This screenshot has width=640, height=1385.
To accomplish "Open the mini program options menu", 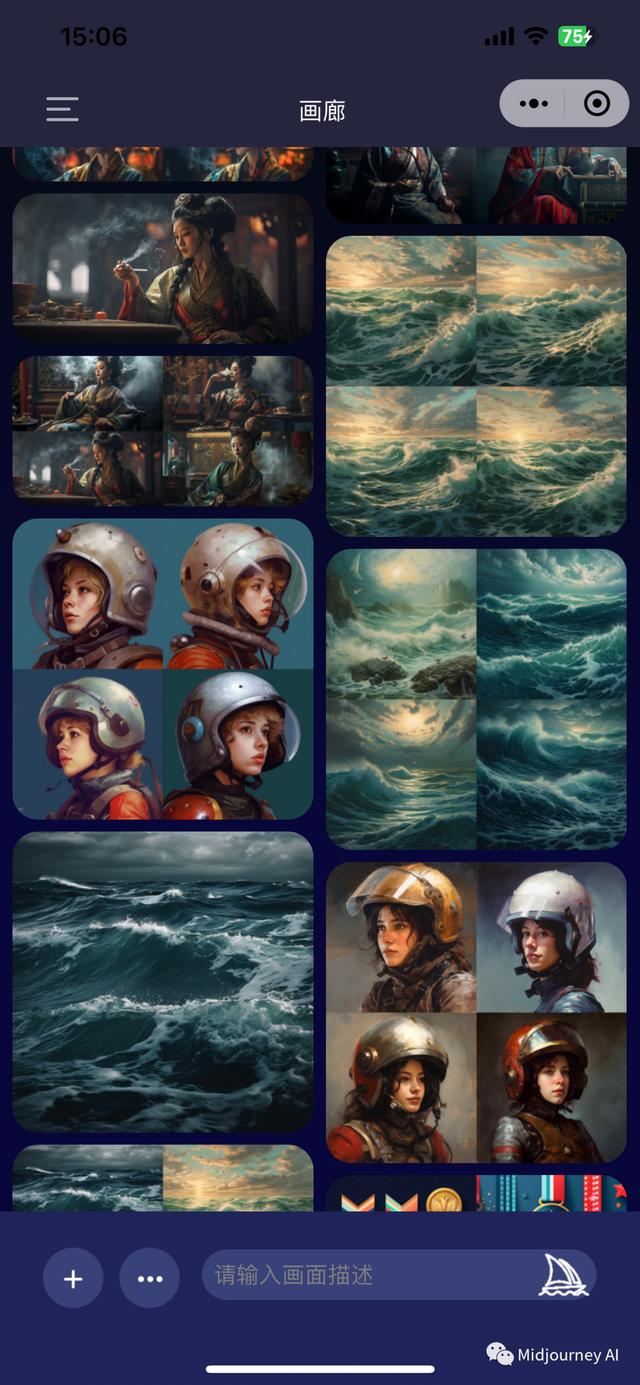I will coord(533,103).
